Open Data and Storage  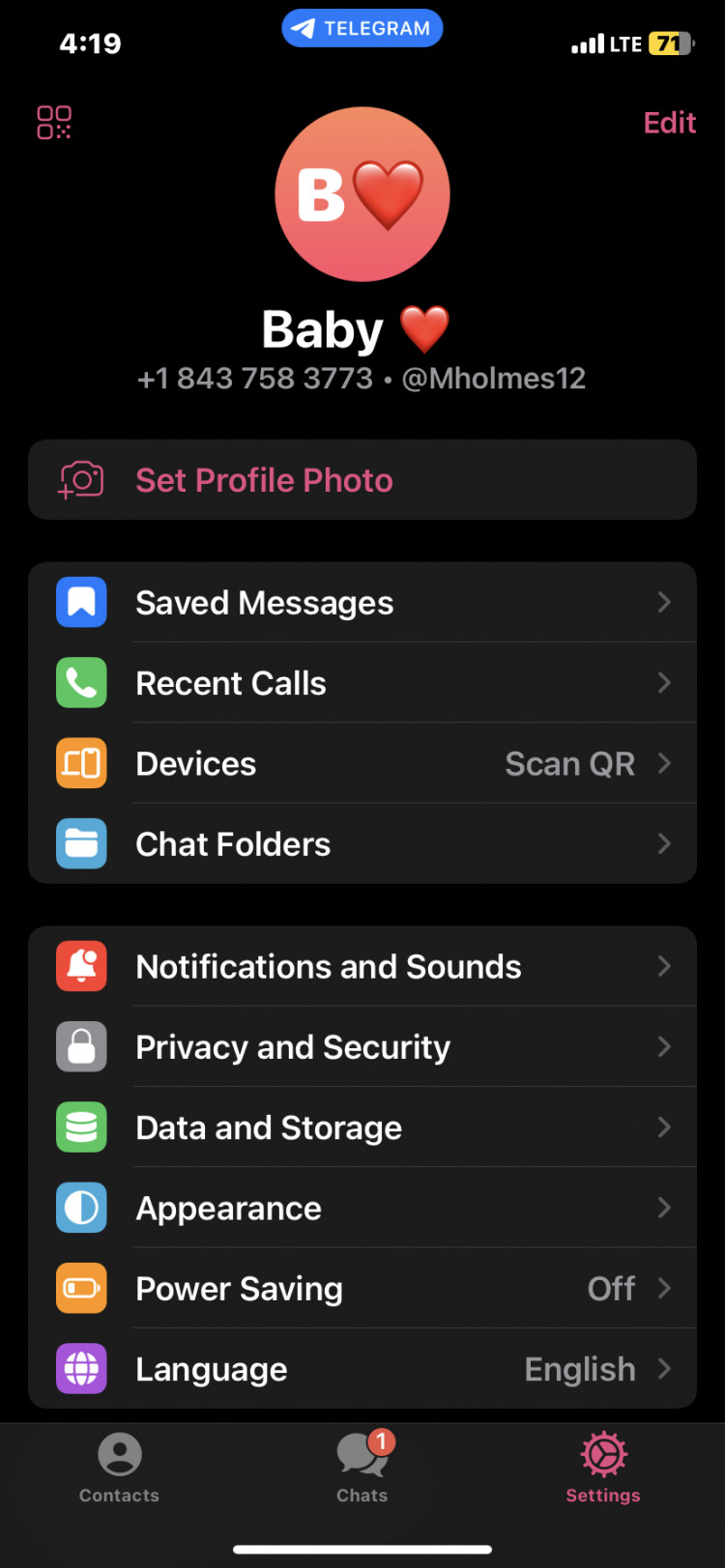[x=362, y=1127]
